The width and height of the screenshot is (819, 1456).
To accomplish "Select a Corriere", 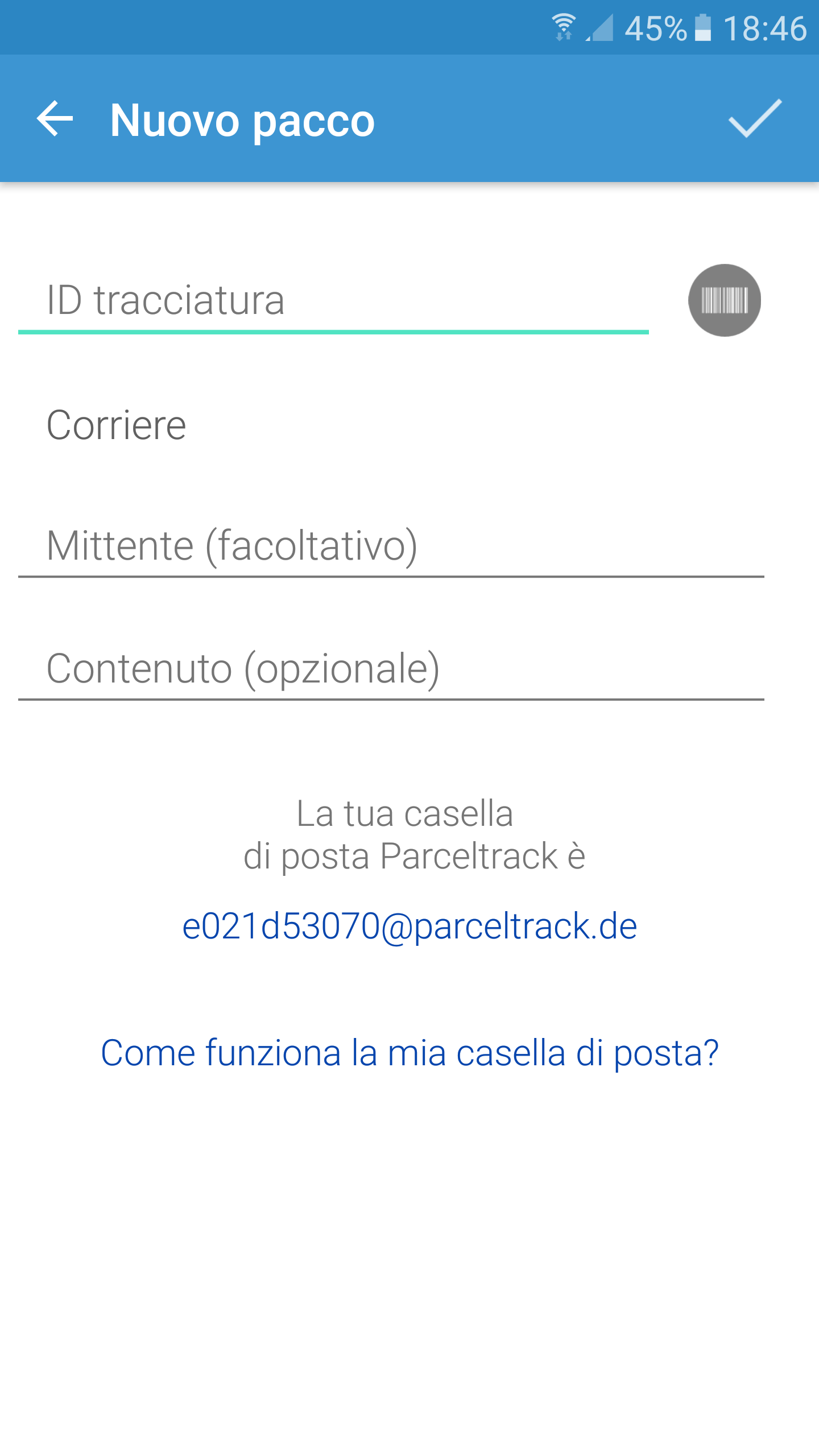I will [391, 425].
